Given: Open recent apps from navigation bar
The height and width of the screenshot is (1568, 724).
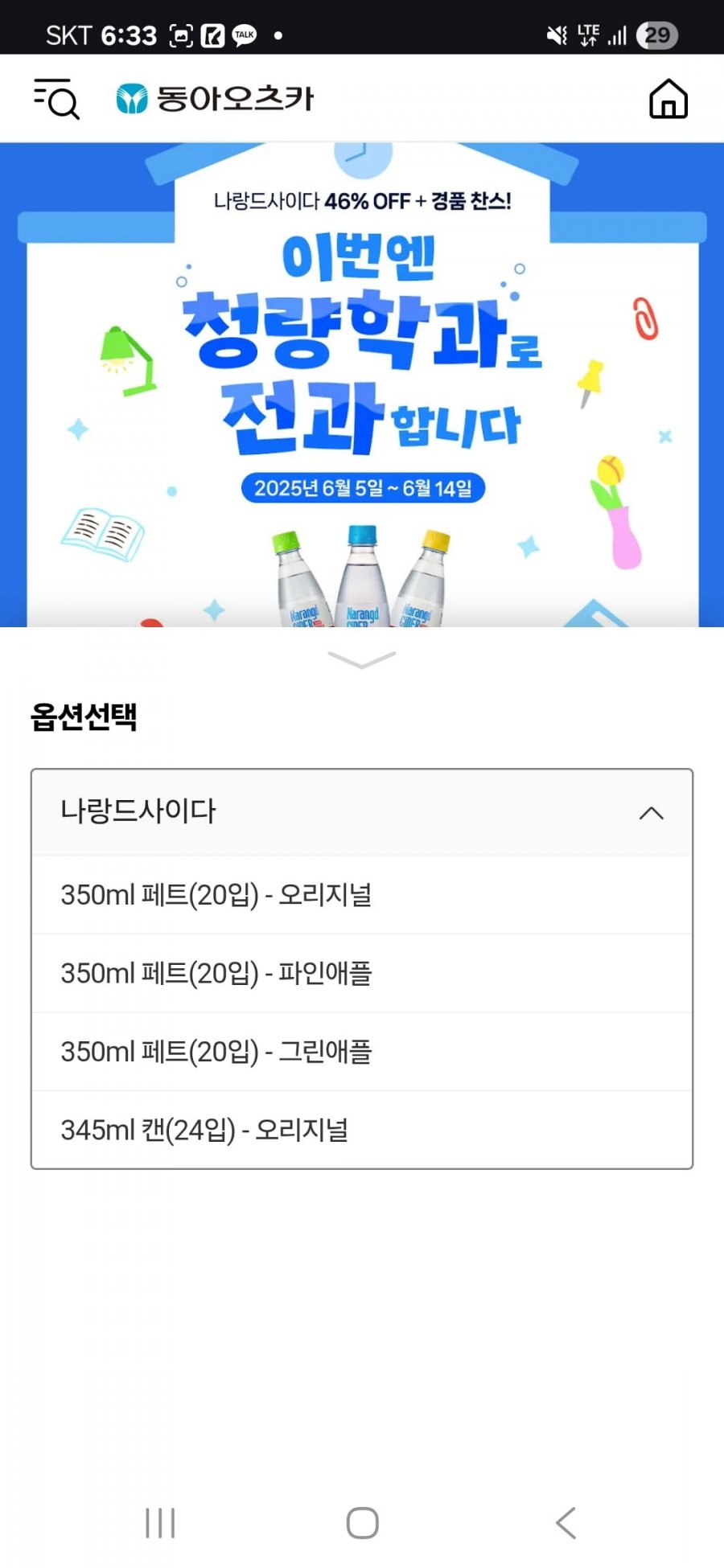Looking at the screenshot, I should click(x=160, y=1522).
